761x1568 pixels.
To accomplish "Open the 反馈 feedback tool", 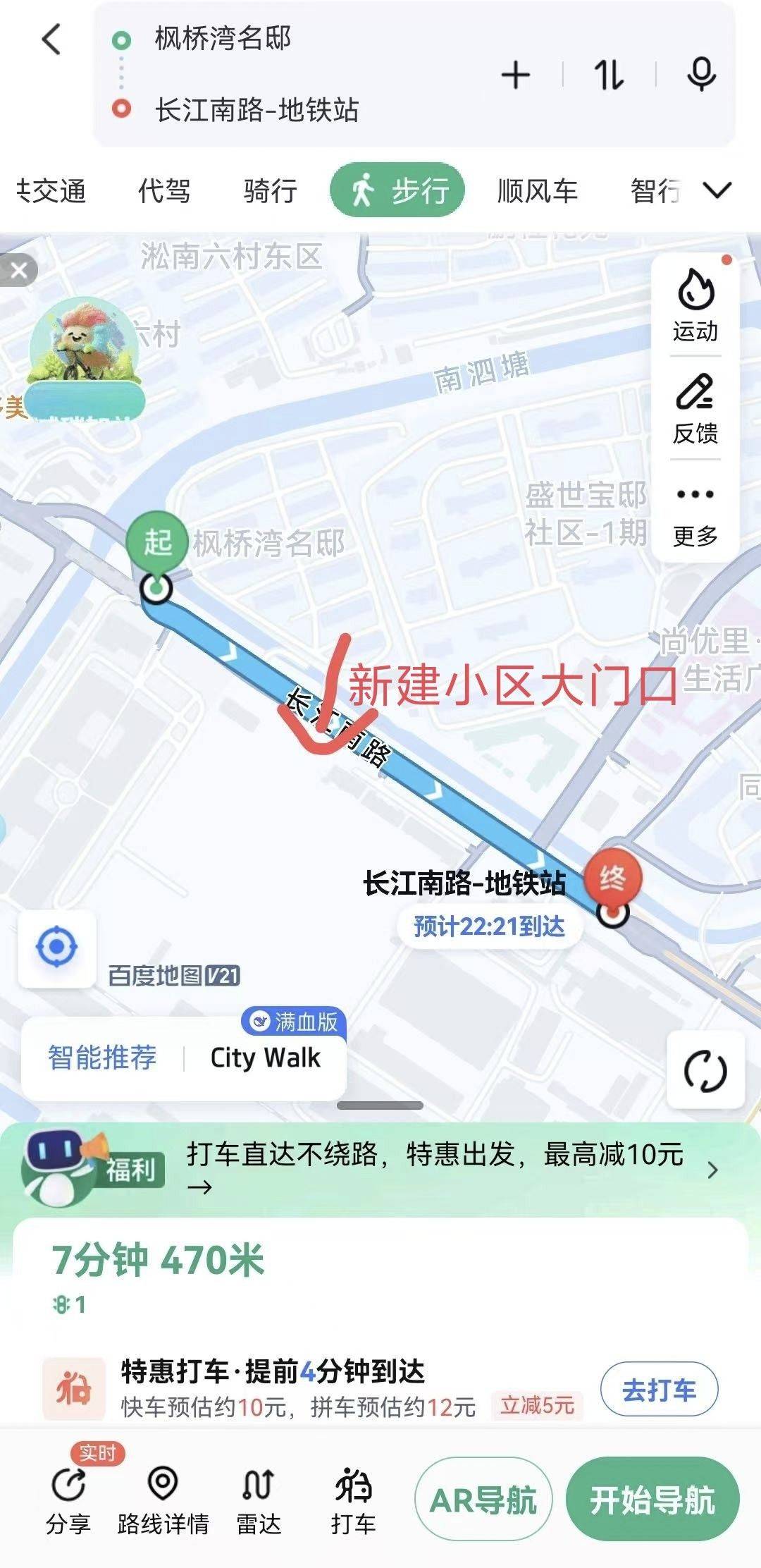I will coord(695,409).
